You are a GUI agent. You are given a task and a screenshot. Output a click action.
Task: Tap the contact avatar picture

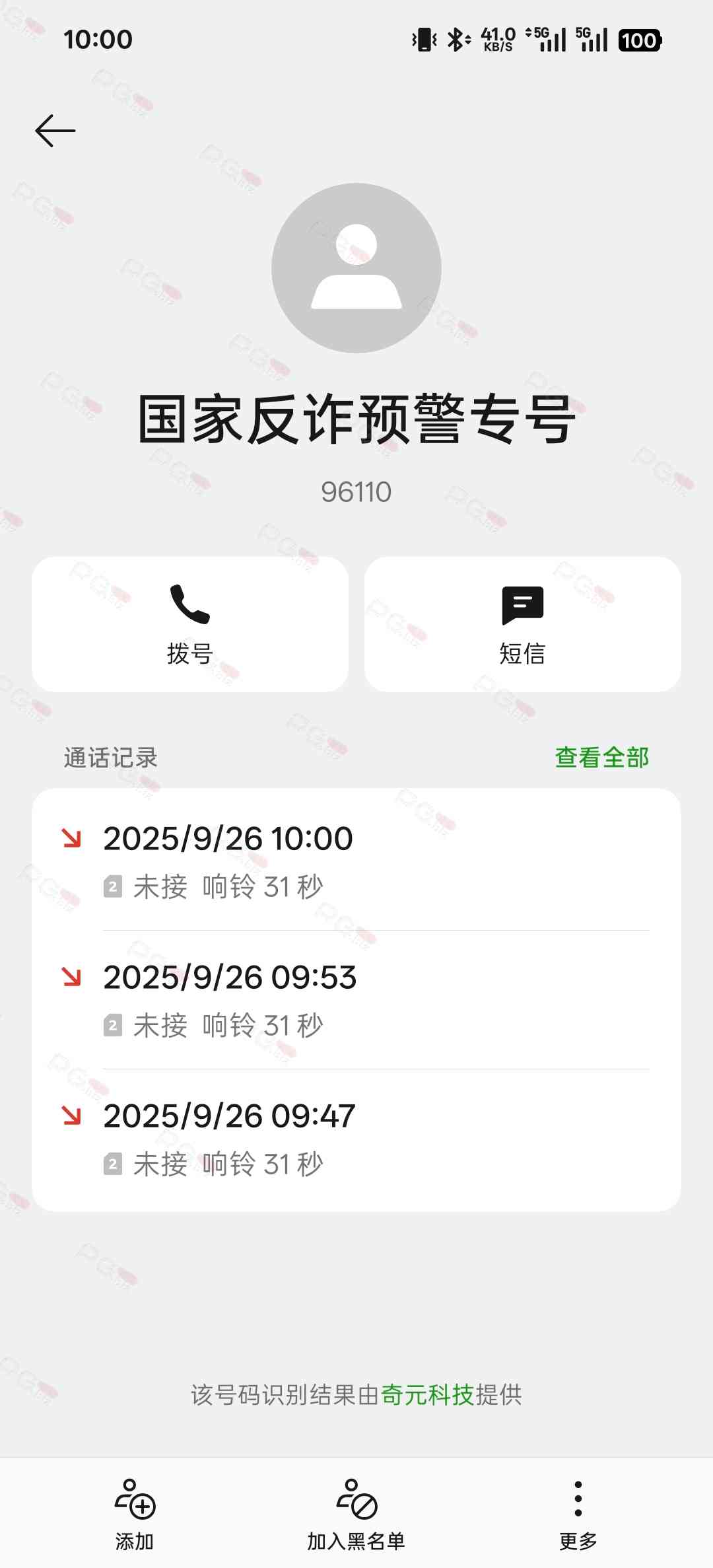coord(356,268)
